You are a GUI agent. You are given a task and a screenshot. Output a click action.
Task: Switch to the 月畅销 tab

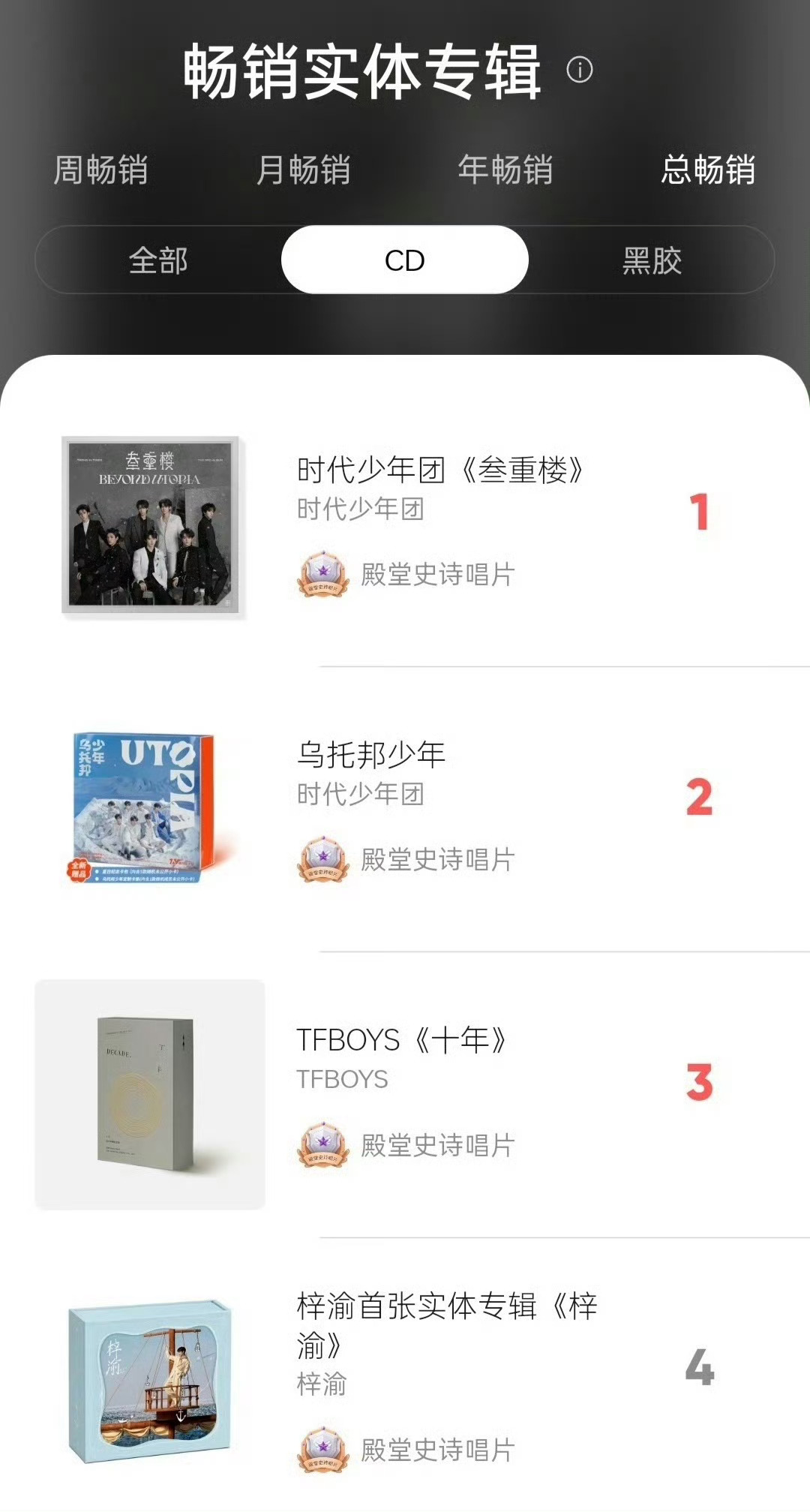tap(303, 170)
